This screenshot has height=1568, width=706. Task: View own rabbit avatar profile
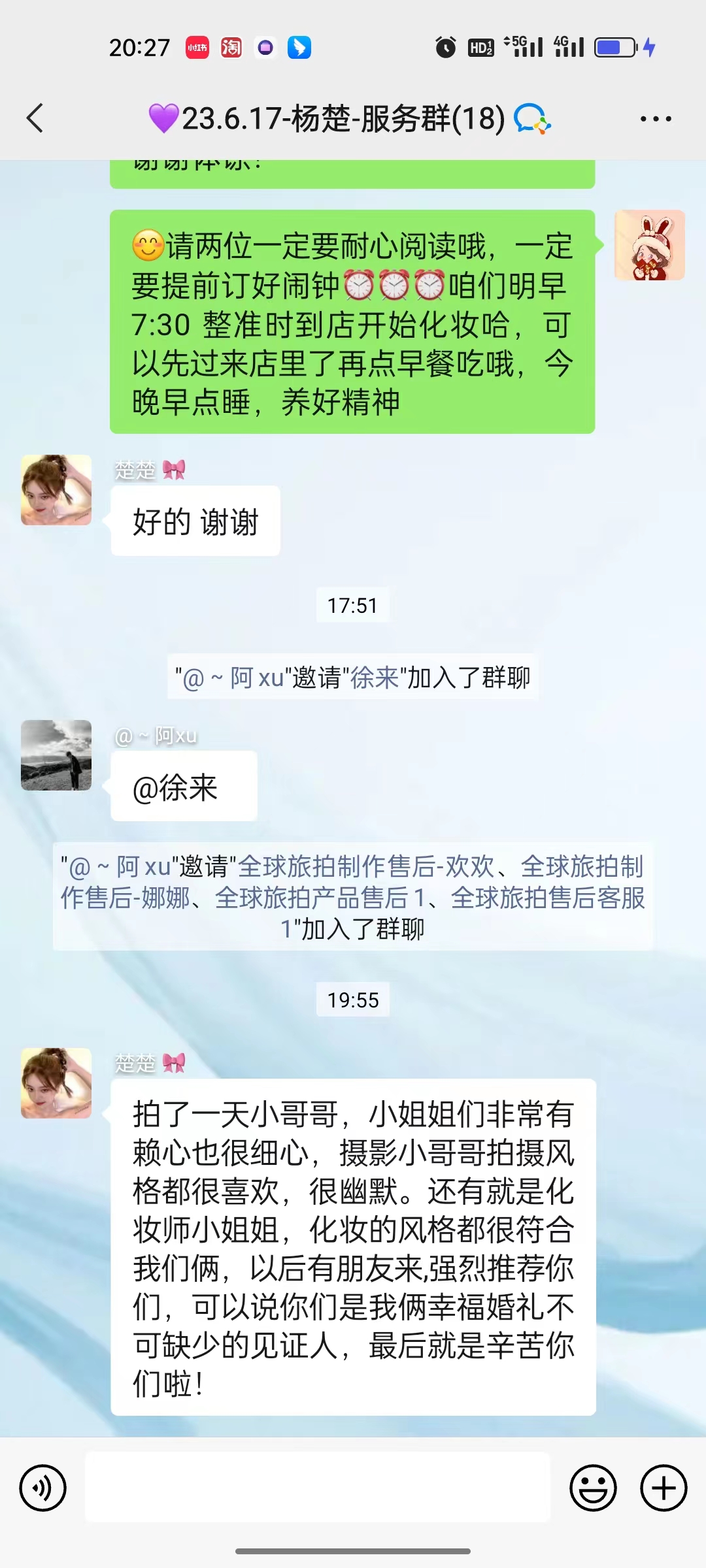(650, 245)
